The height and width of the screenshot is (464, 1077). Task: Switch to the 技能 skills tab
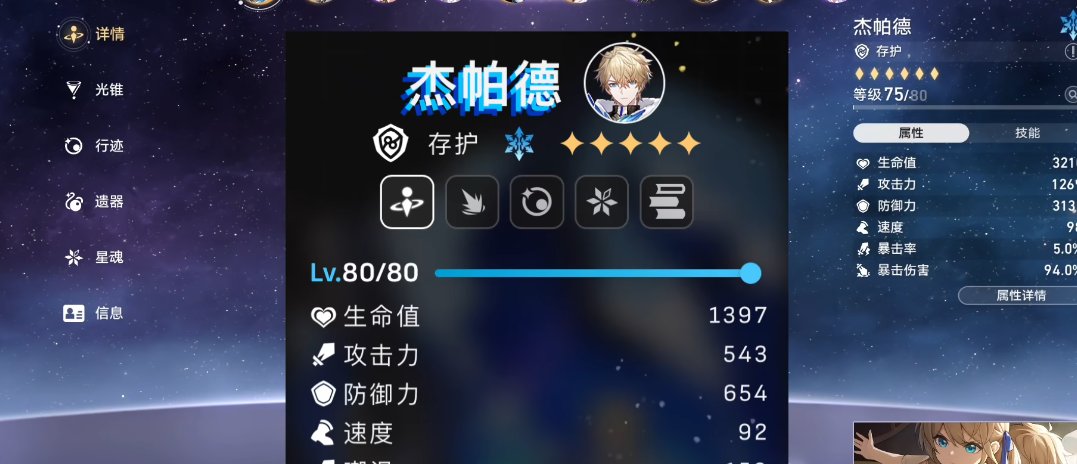point(1027,133)
